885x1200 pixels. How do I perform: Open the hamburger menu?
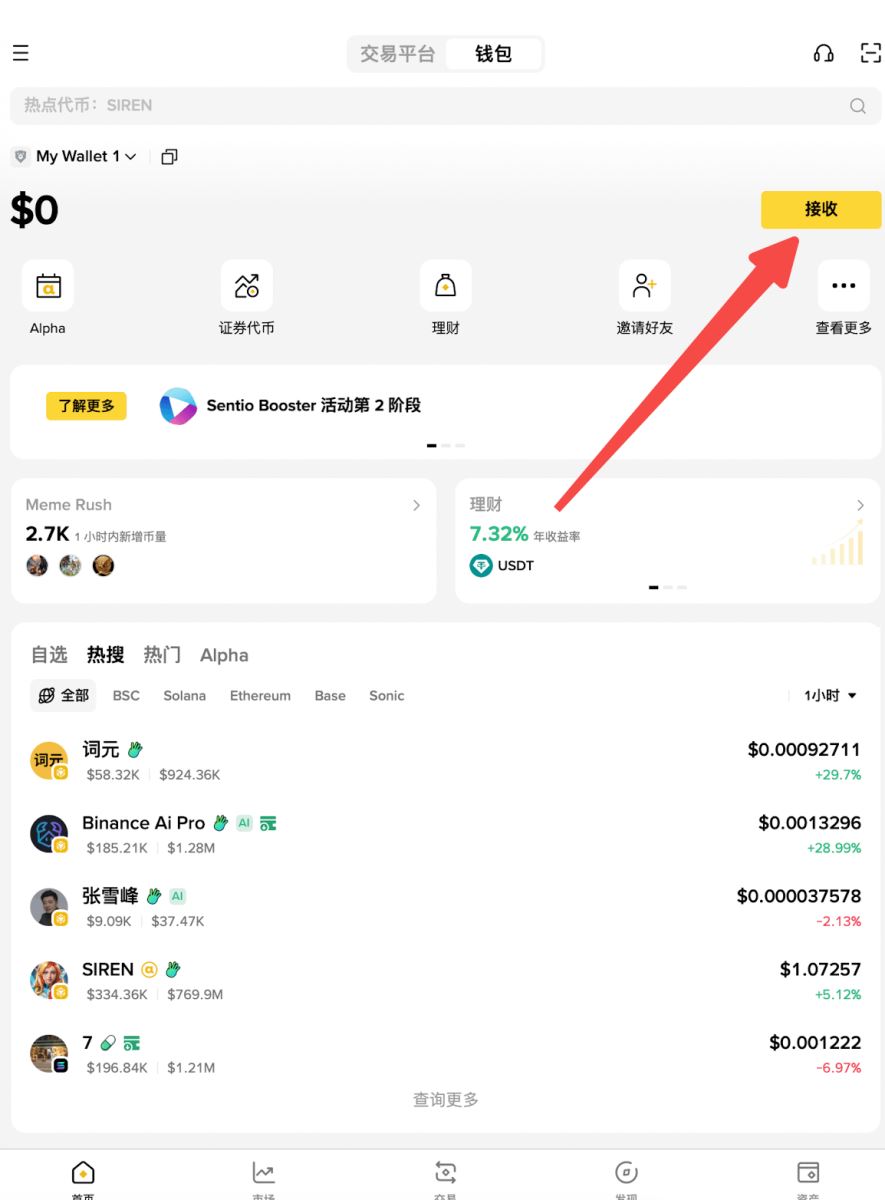click(x=21, y=53)
